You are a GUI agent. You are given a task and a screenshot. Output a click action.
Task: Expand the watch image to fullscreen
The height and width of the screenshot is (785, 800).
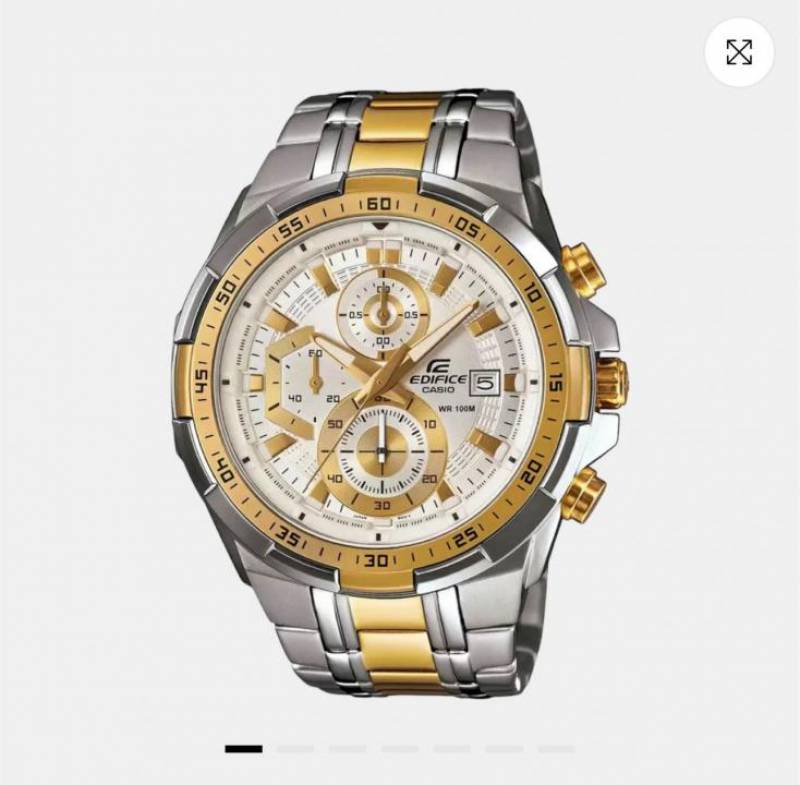739,52
